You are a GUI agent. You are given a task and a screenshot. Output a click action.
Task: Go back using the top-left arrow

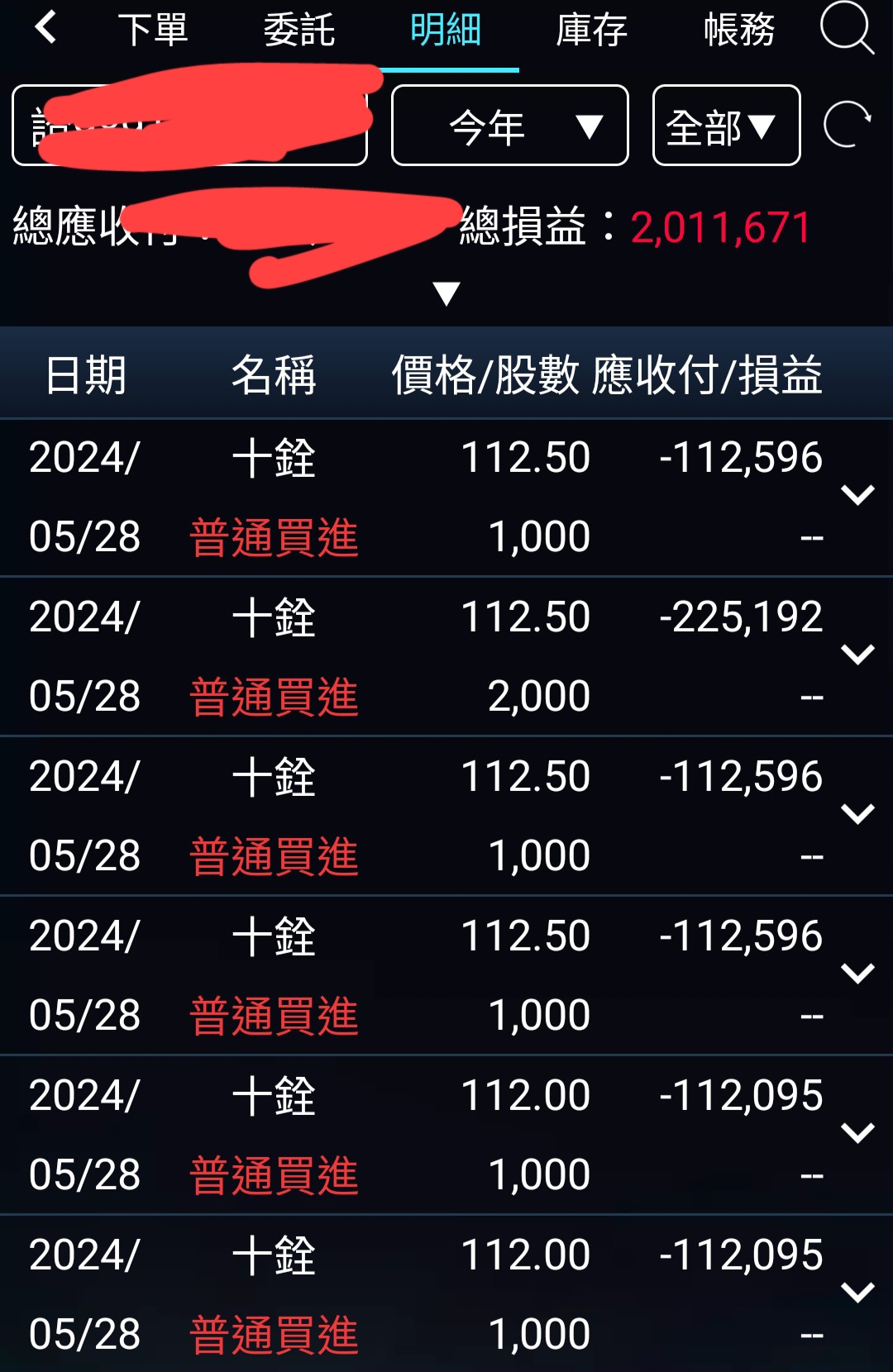[x=45, y=28]
